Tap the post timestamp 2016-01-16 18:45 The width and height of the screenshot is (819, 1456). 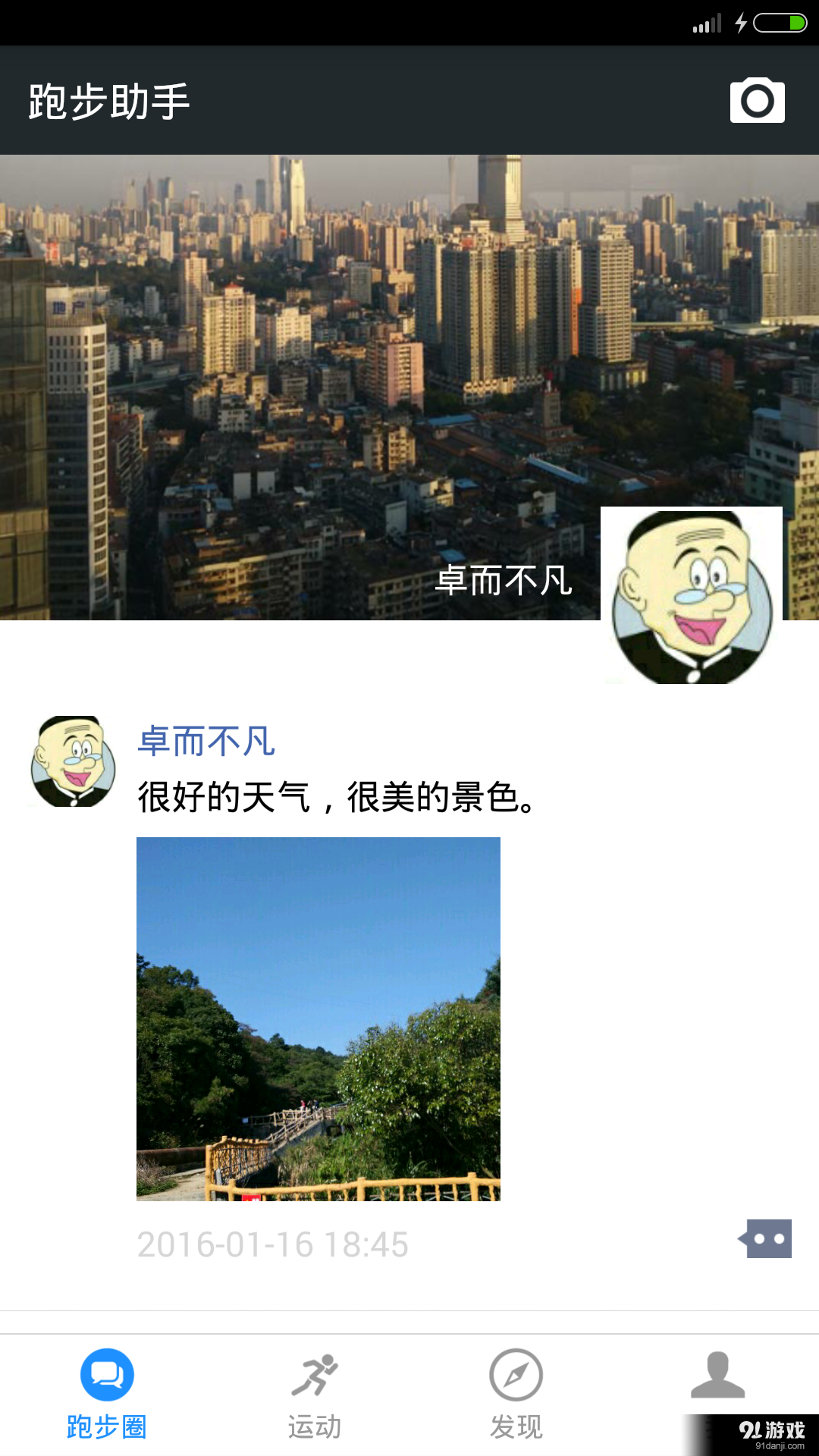coord(273,1242)
